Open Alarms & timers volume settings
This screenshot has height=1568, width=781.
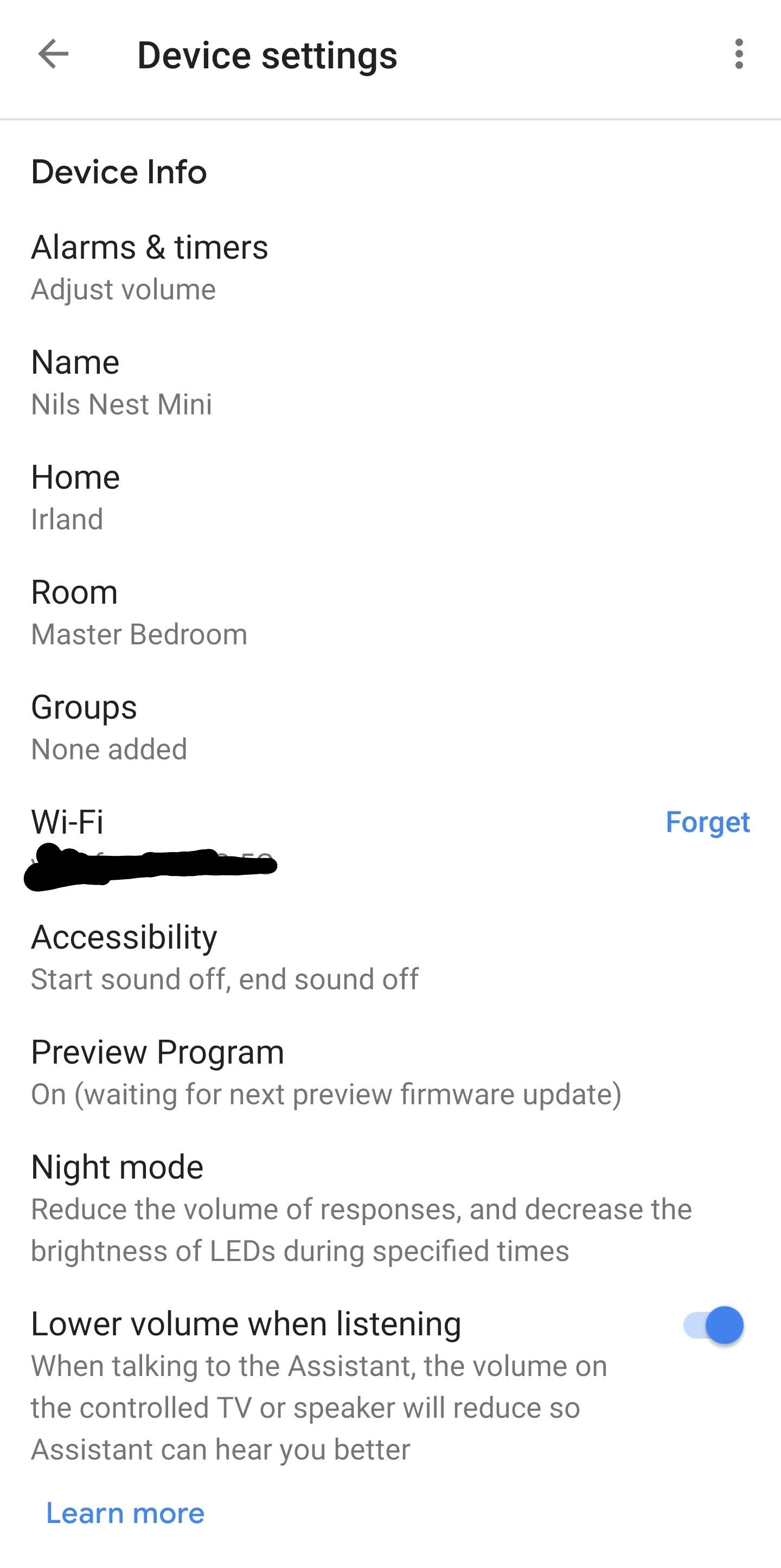pyautogui.click(x=390, y=267)
